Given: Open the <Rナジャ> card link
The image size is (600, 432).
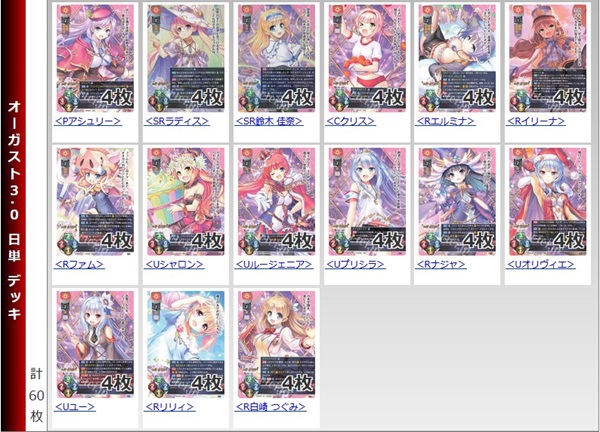Looking at the screenshot, I should (442, 265).
